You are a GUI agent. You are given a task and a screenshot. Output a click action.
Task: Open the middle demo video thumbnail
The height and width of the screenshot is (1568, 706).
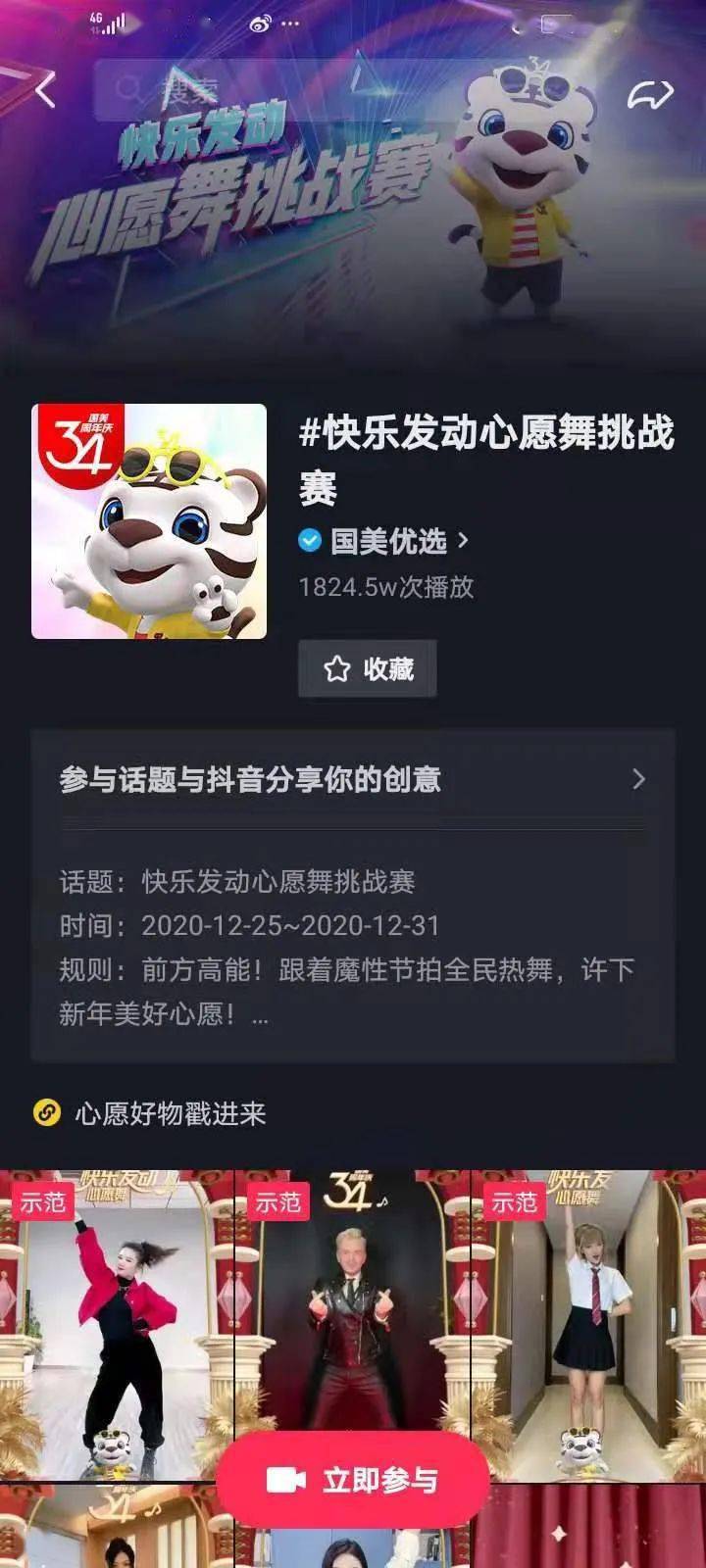point(353,1303)
